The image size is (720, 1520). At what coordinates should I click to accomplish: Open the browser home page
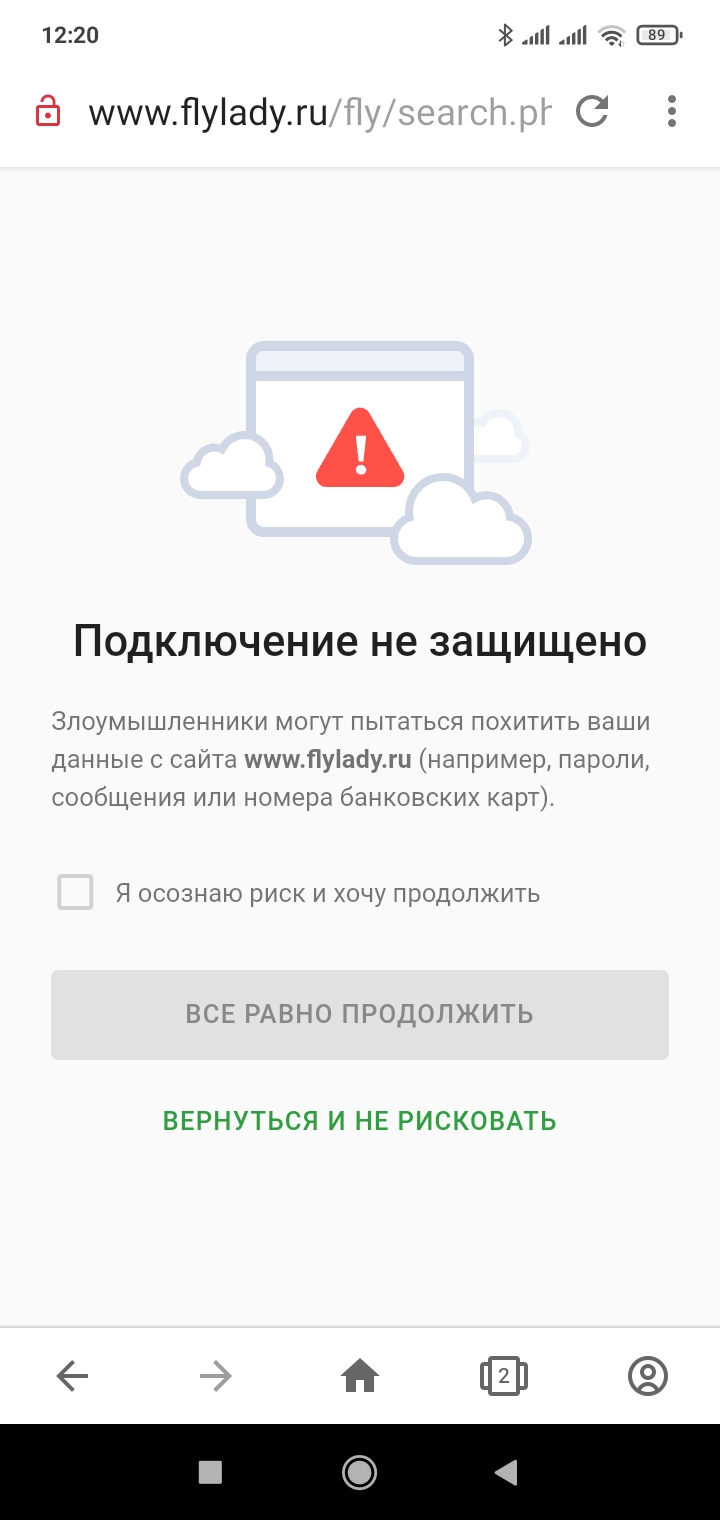[x=360, y=1377]
